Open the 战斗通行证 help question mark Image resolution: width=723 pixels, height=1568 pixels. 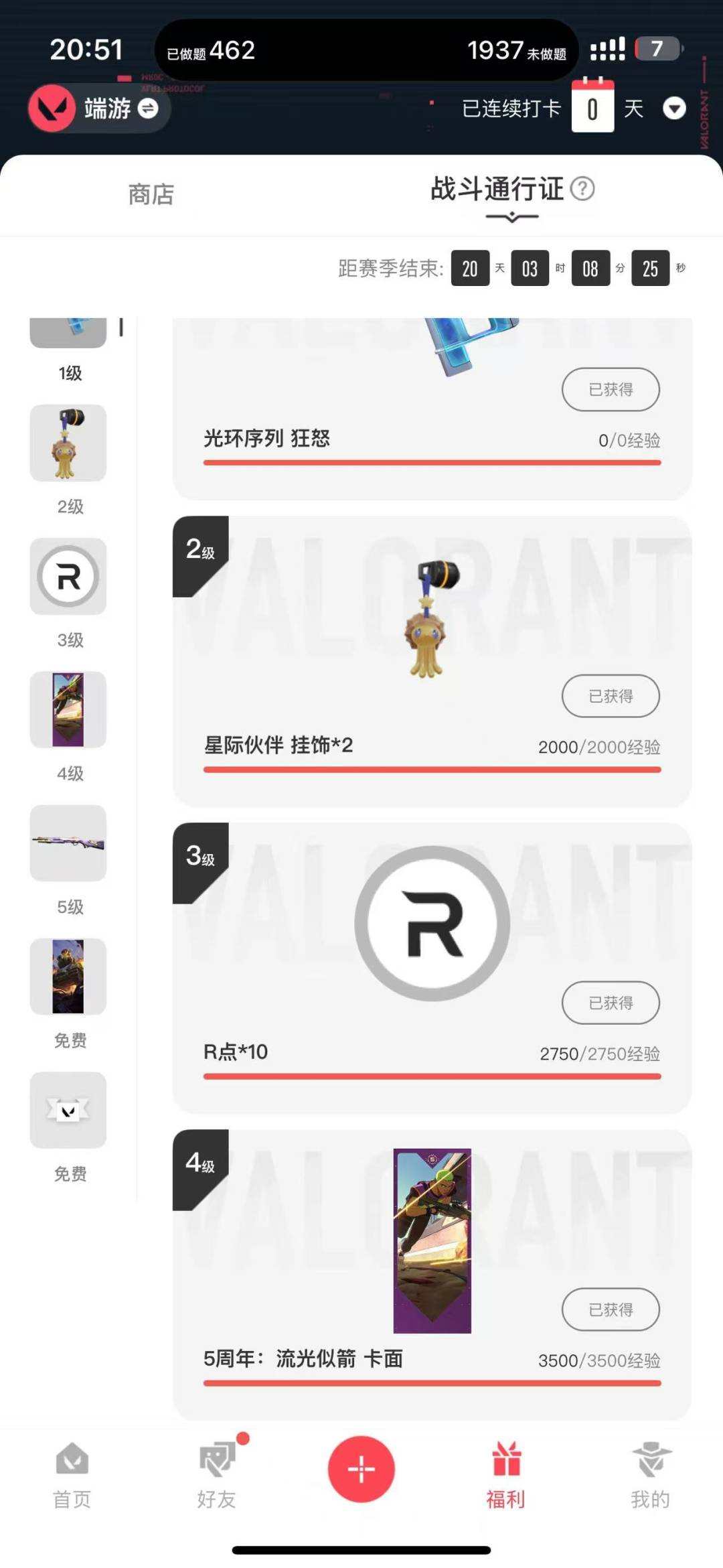[x=582, y=189]
